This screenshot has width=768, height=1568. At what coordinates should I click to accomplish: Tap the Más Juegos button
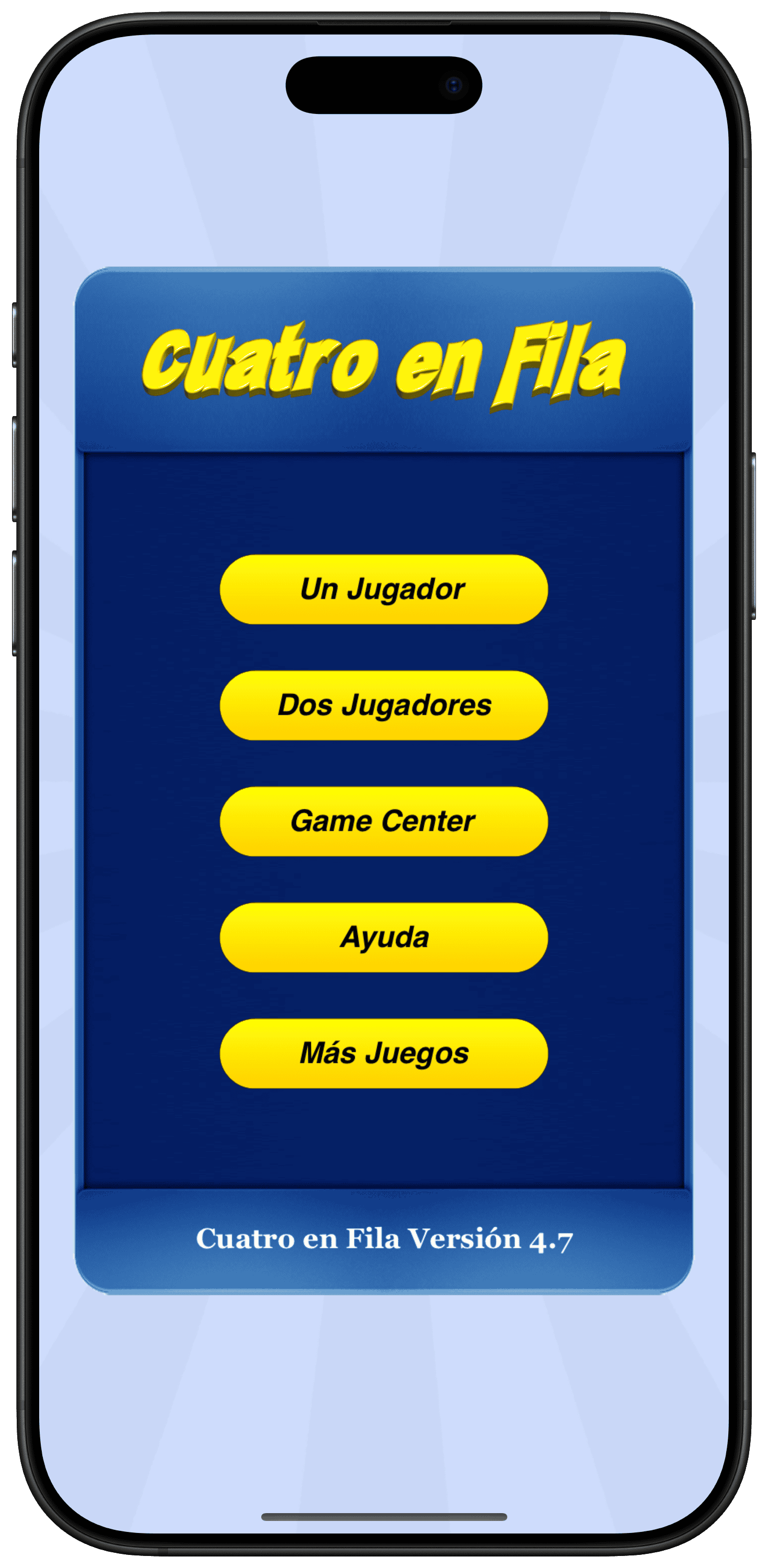click(x=383, y=1054)
